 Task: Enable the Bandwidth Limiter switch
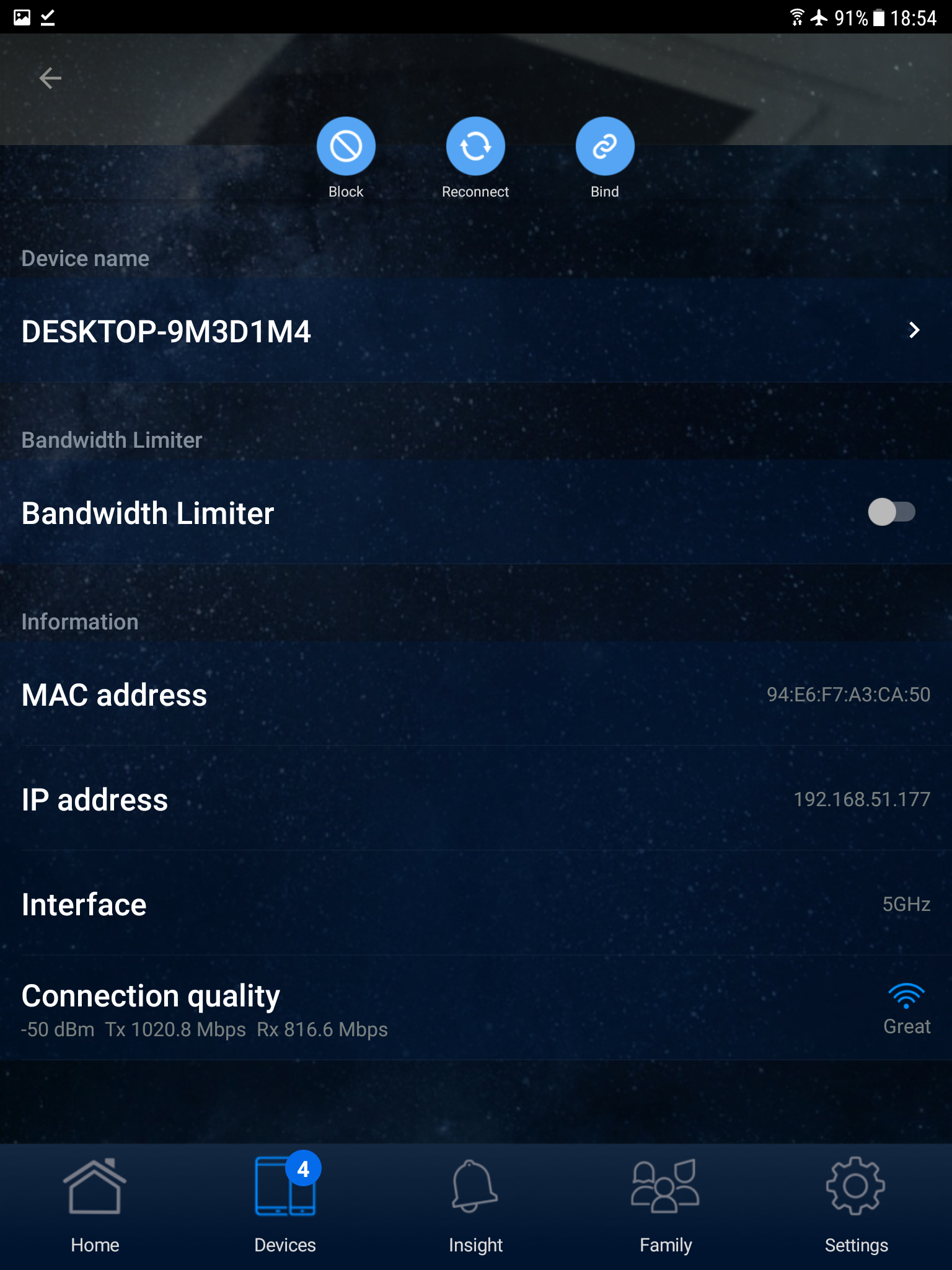(891, 512)
